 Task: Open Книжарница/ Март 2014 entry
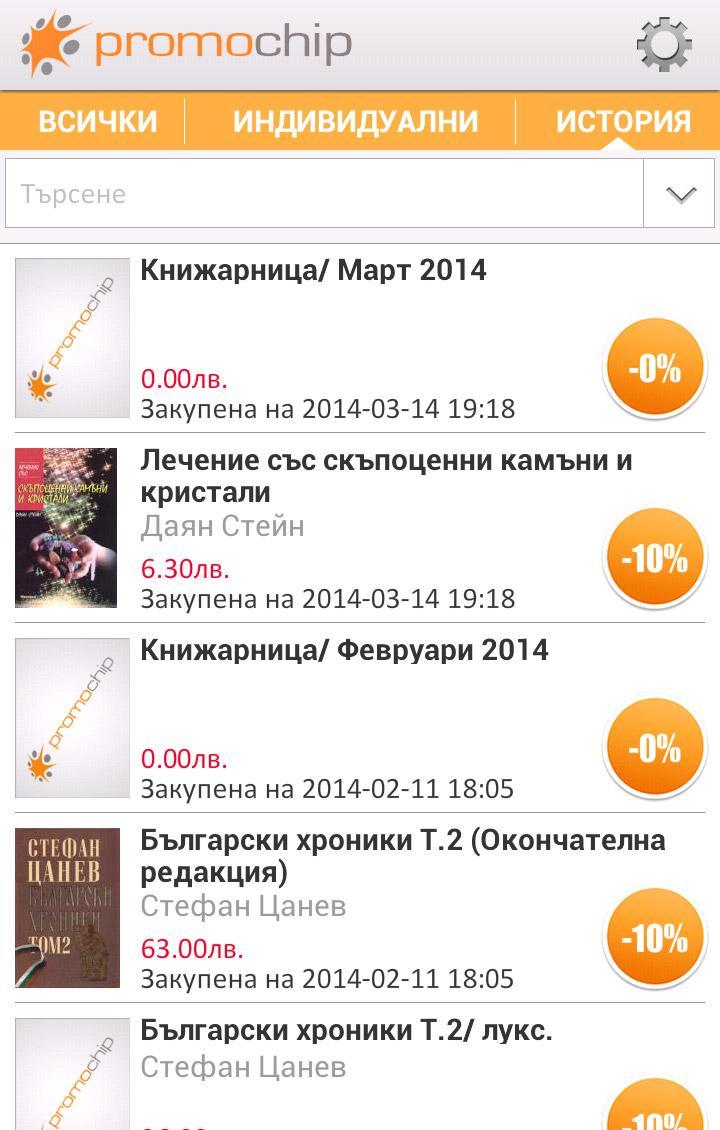click(313, 270)
